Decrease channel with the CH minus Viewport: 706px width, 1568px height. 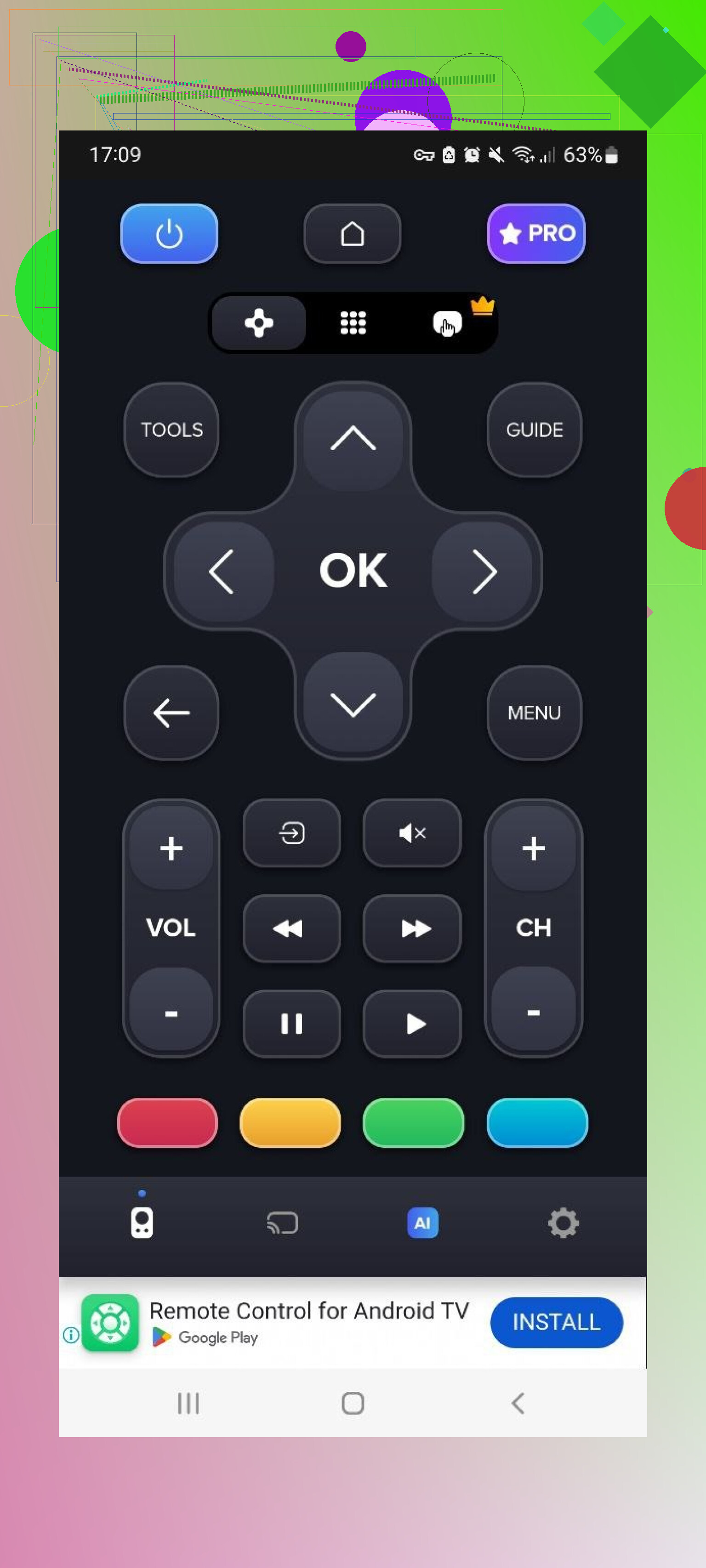click(x=533, y=1012)
